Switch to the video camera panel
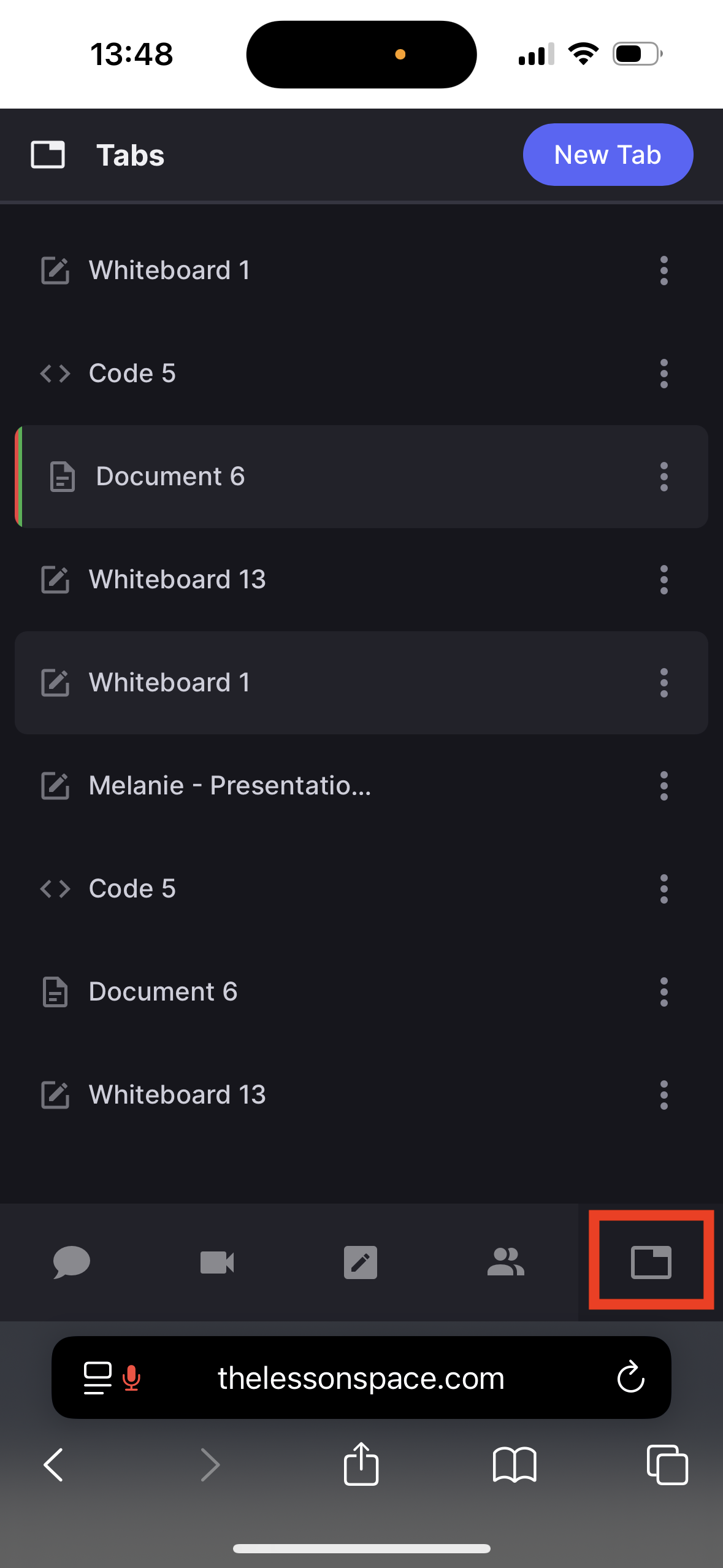Viewport: 723px width, 1568px height. (217, 1262)
